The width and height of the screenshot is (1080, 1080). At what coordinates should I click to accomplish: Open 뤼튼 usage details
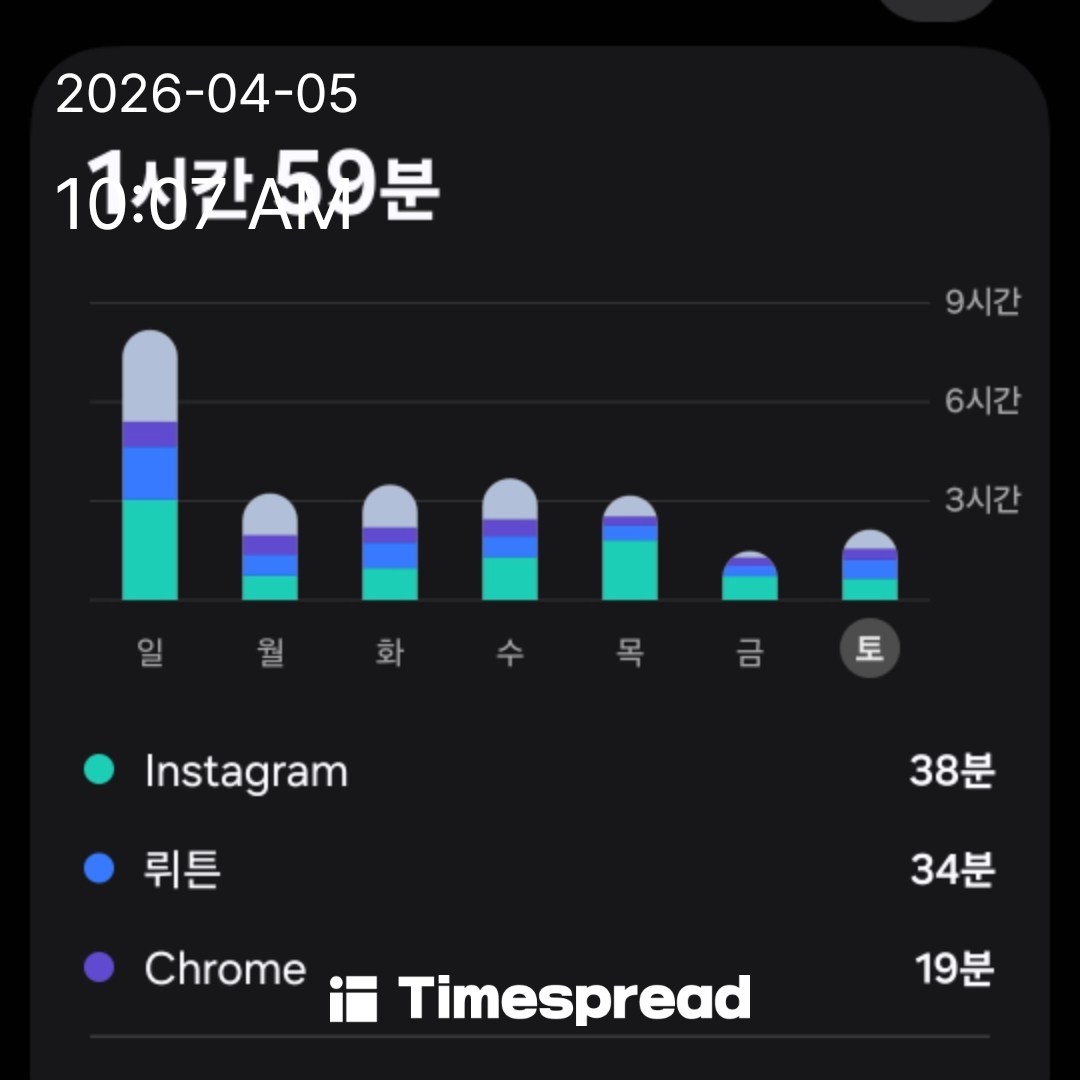click(540, 869)
